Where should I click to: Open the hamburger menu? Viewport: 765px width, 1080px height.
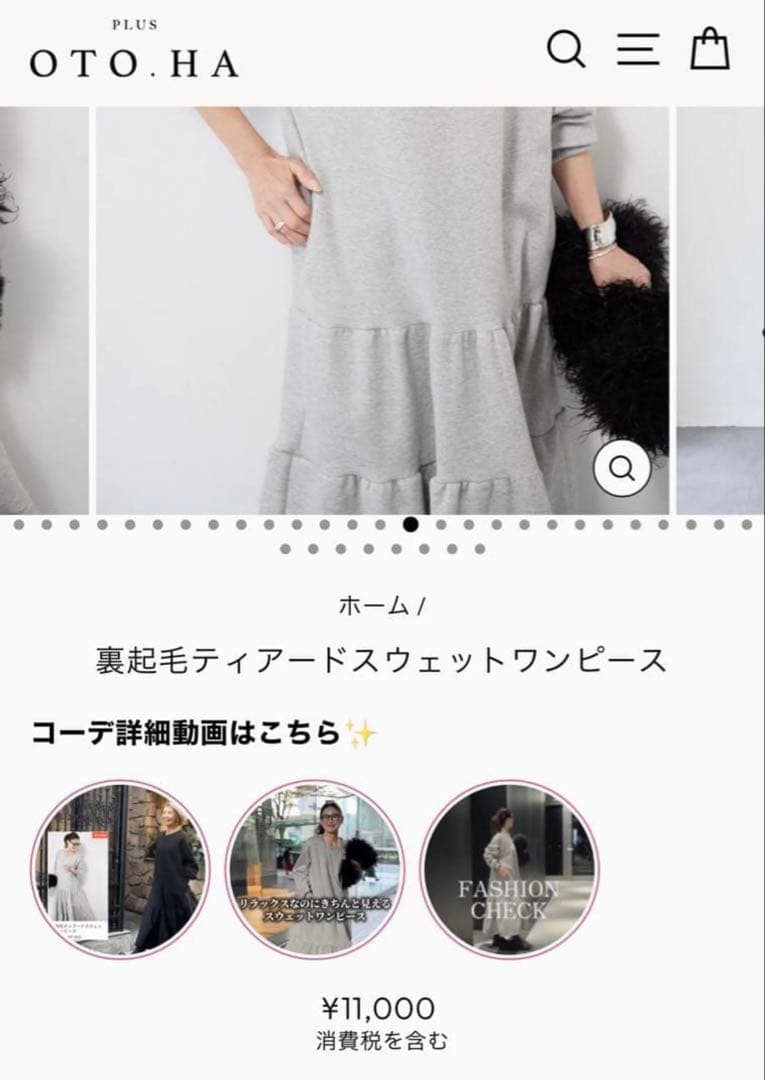(637, 48)
